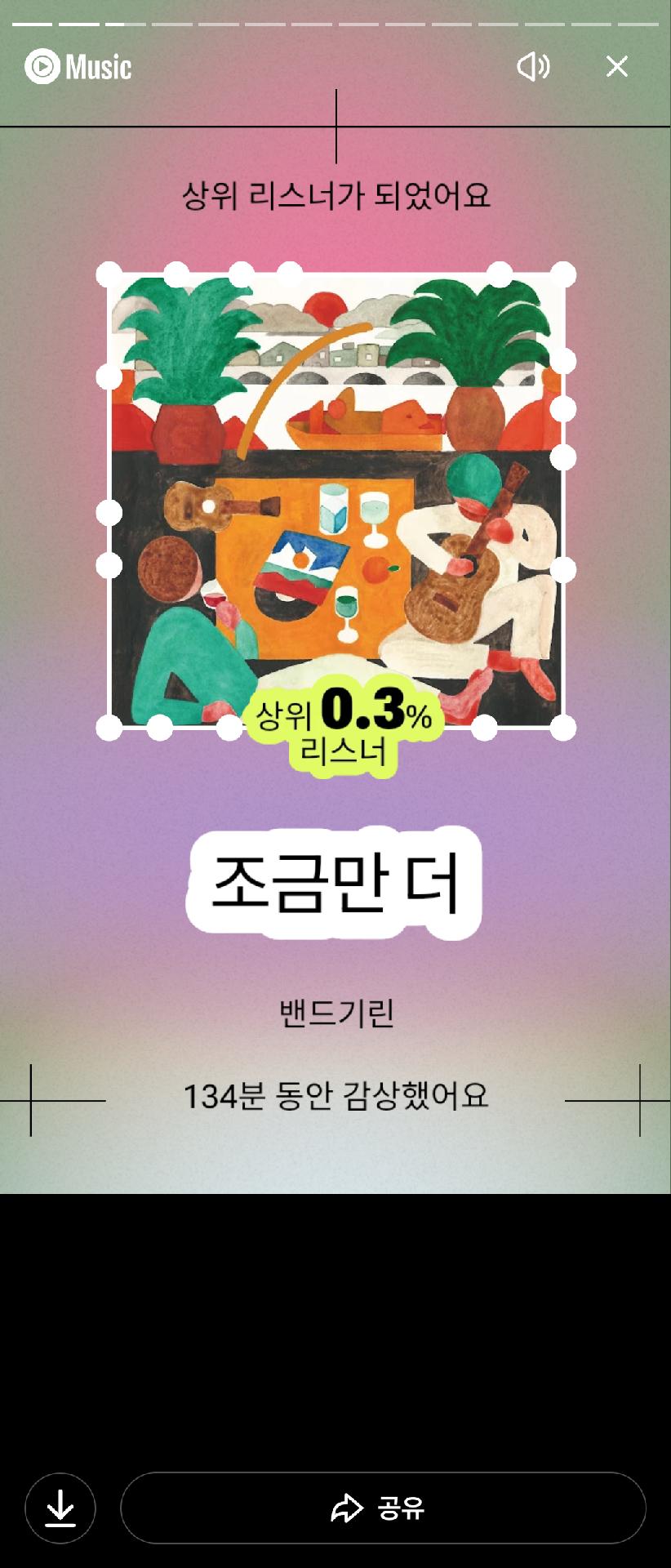This screenshot has width=671, height=1568.
Task: Close the Music recap story
Action: tap(617, 67)
